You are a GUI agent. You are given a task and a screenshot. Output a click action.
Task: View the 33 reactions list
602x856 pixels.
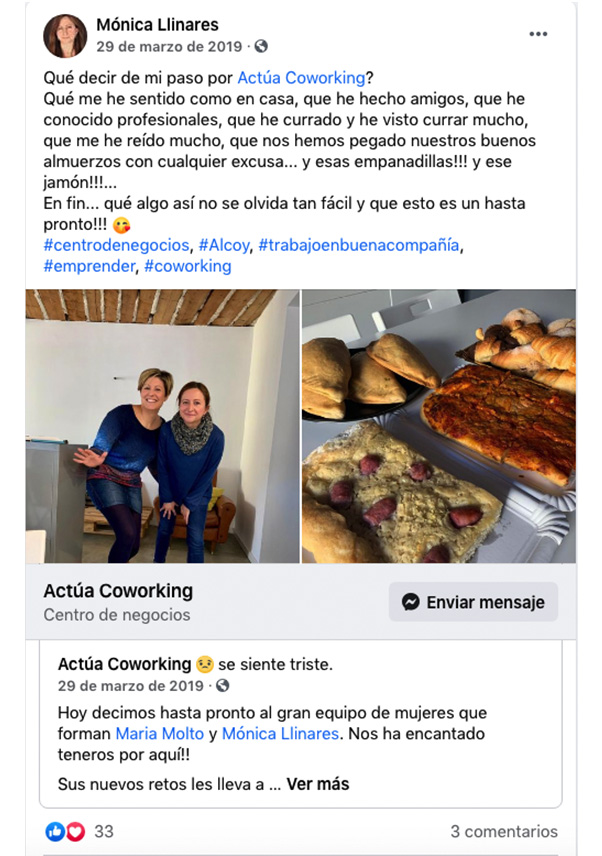(103, 831)
